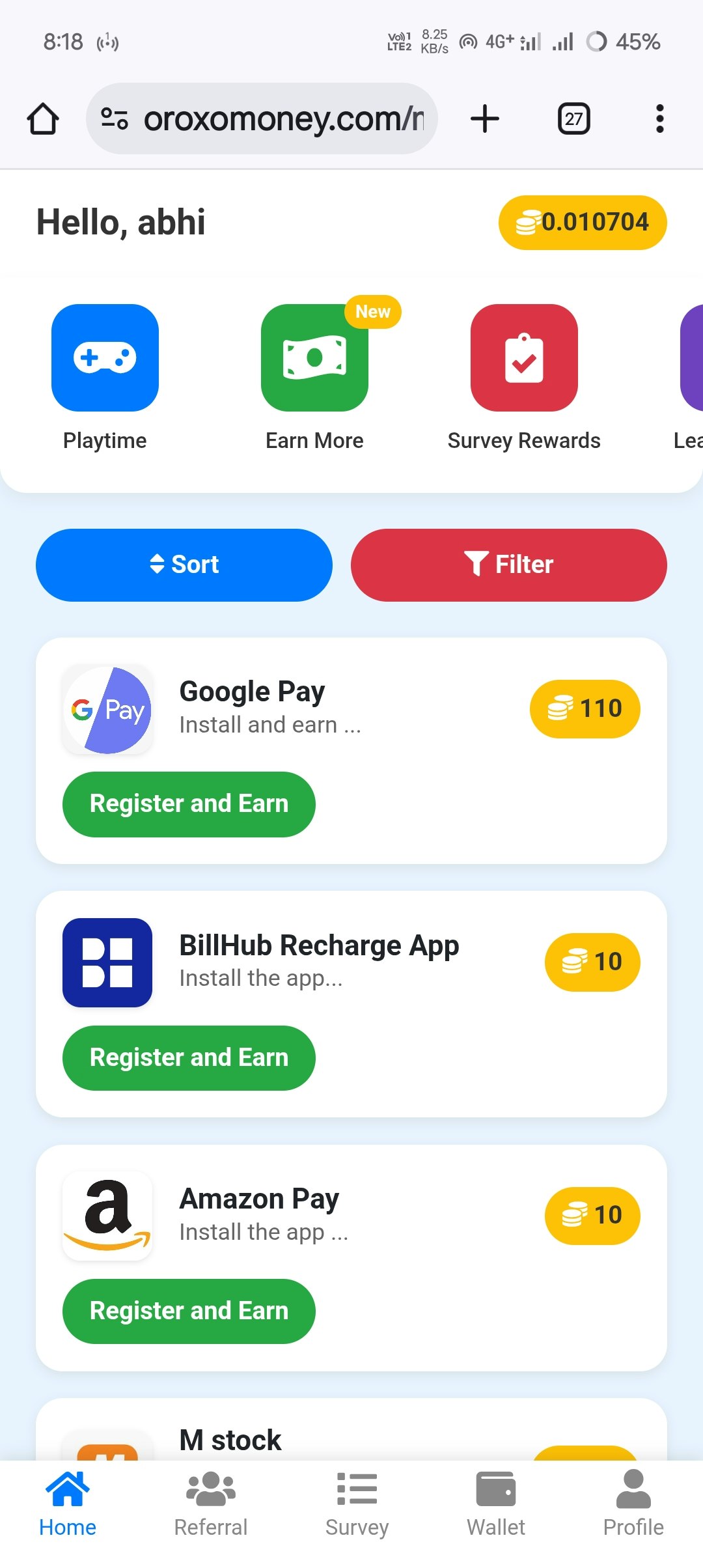Open the green Earn More cash icon
703x1568 pixels.
(314, 359)
